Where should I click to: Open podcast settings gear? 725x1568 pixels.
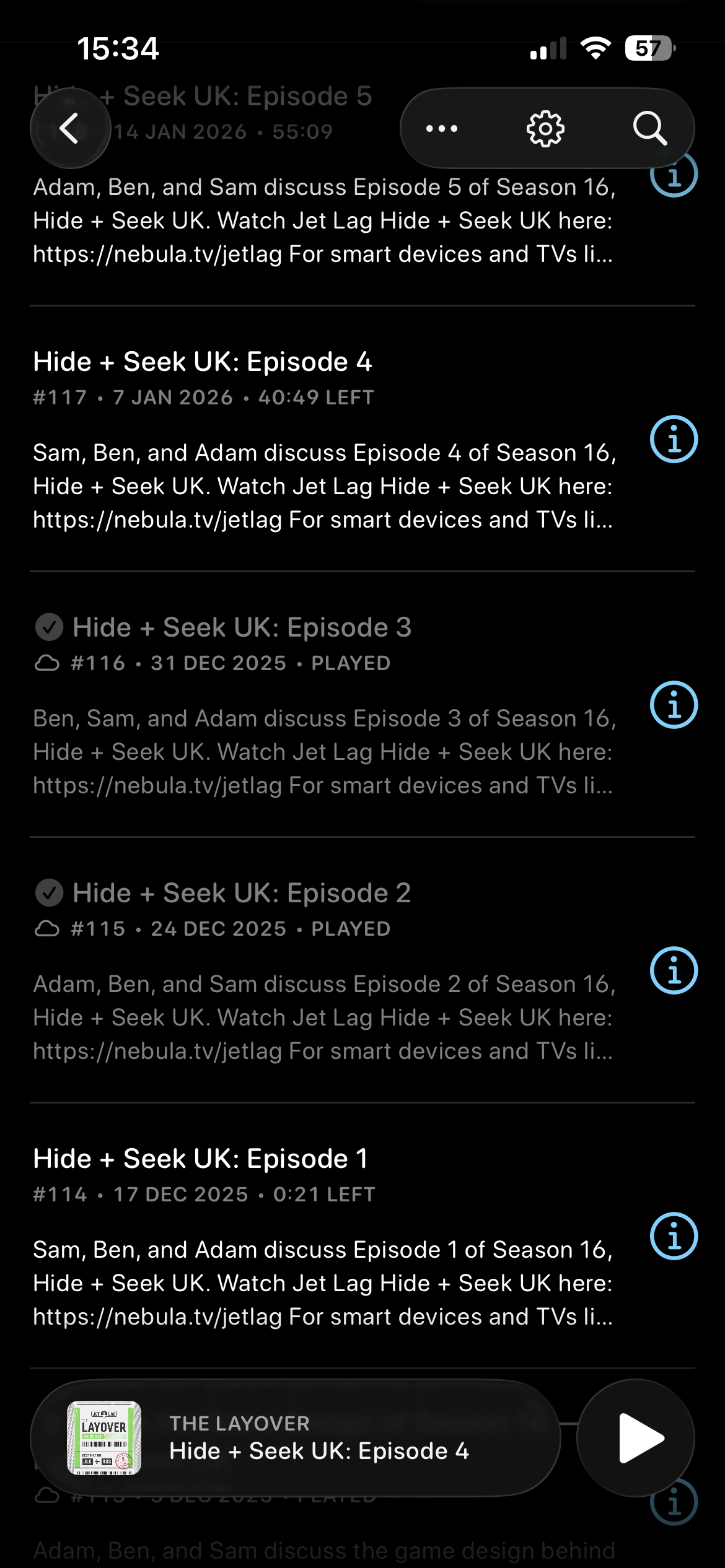click(545, 128)
